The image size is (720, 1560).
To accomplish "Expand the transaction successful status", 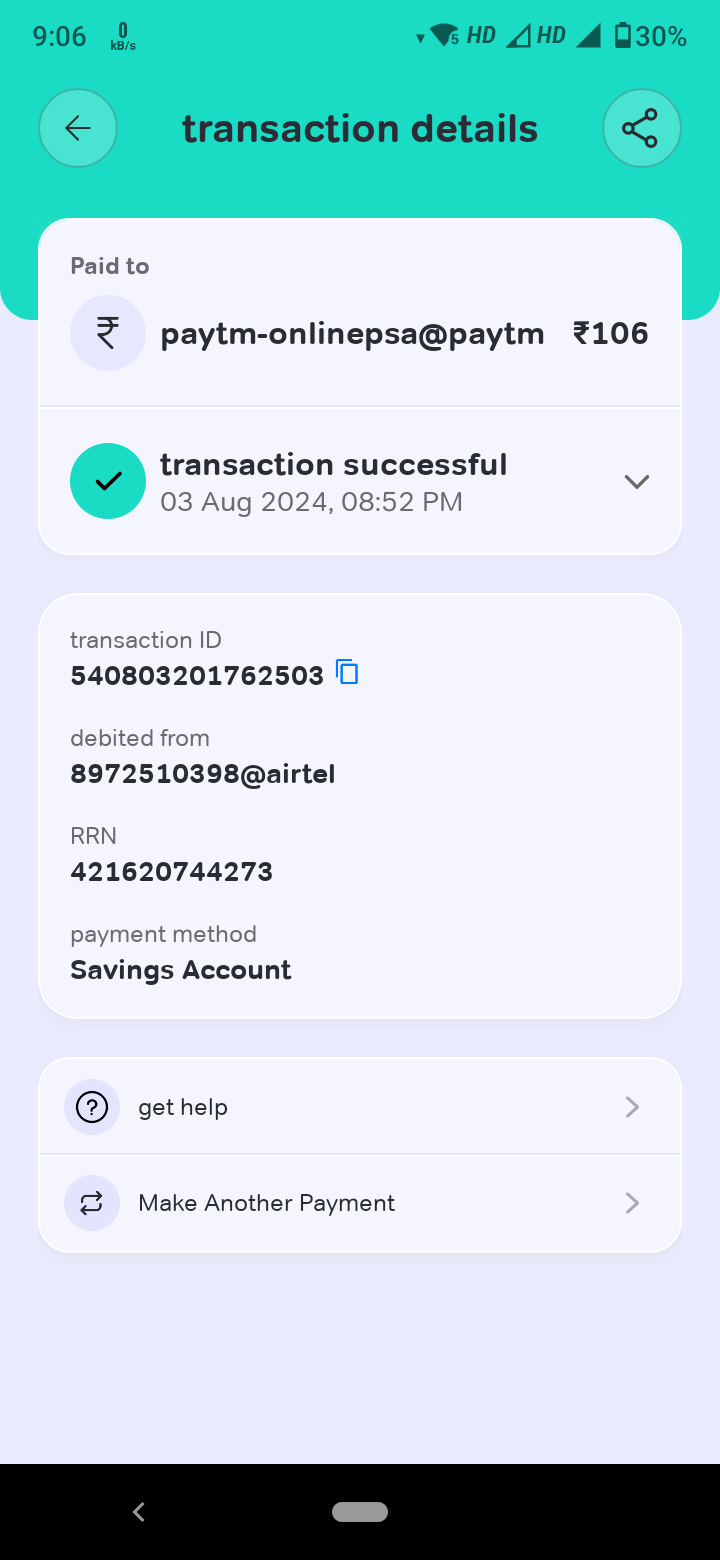I will click(x=636, y=482).
